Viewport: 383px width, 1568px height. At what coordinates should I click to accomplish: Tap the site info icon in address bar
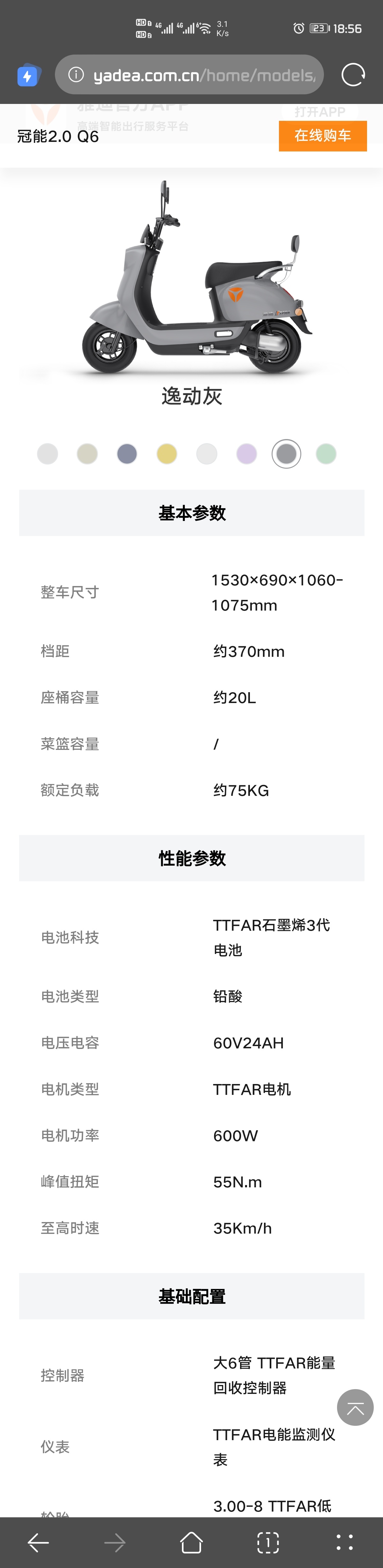pos(76,75)
